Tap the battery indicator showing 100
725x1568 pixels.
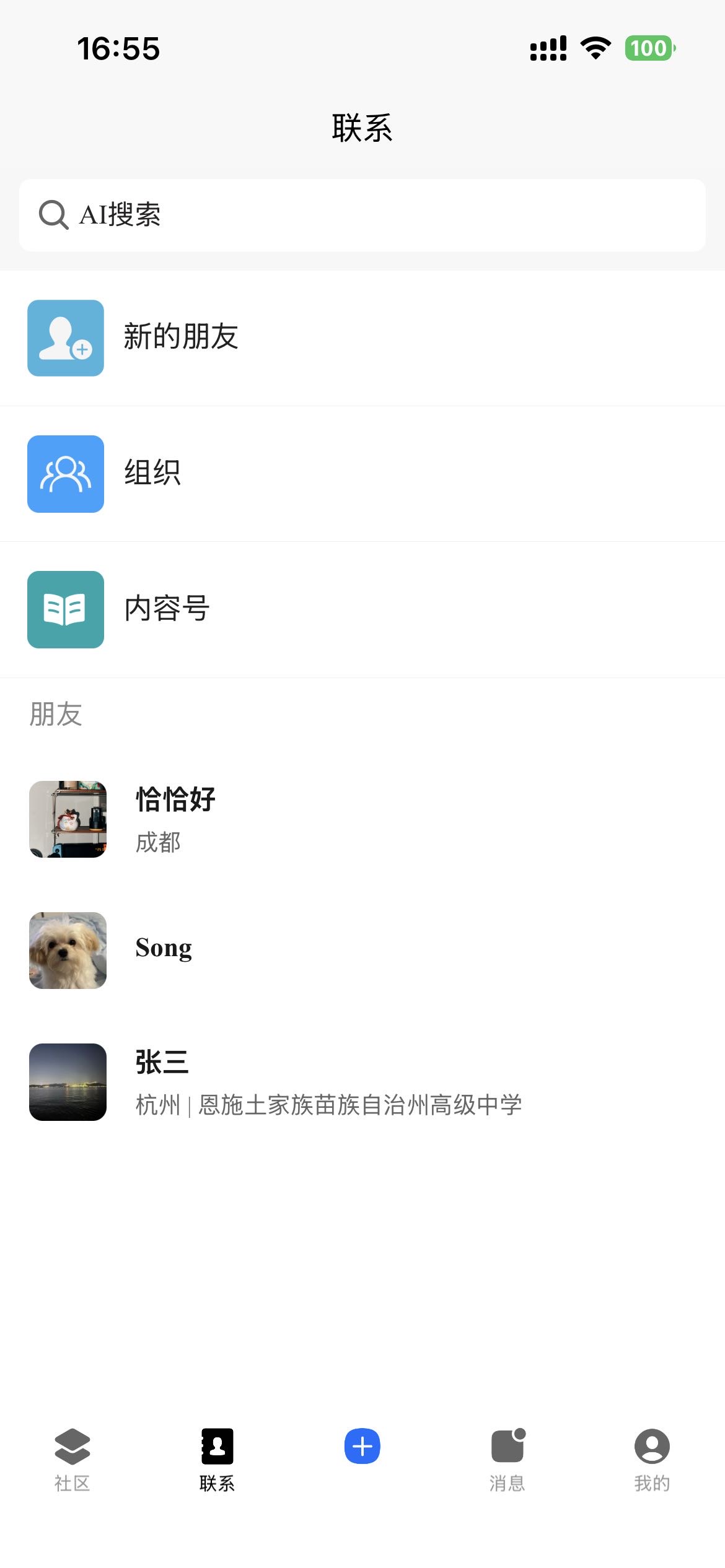pyautogui.click(x=649, y=48)
